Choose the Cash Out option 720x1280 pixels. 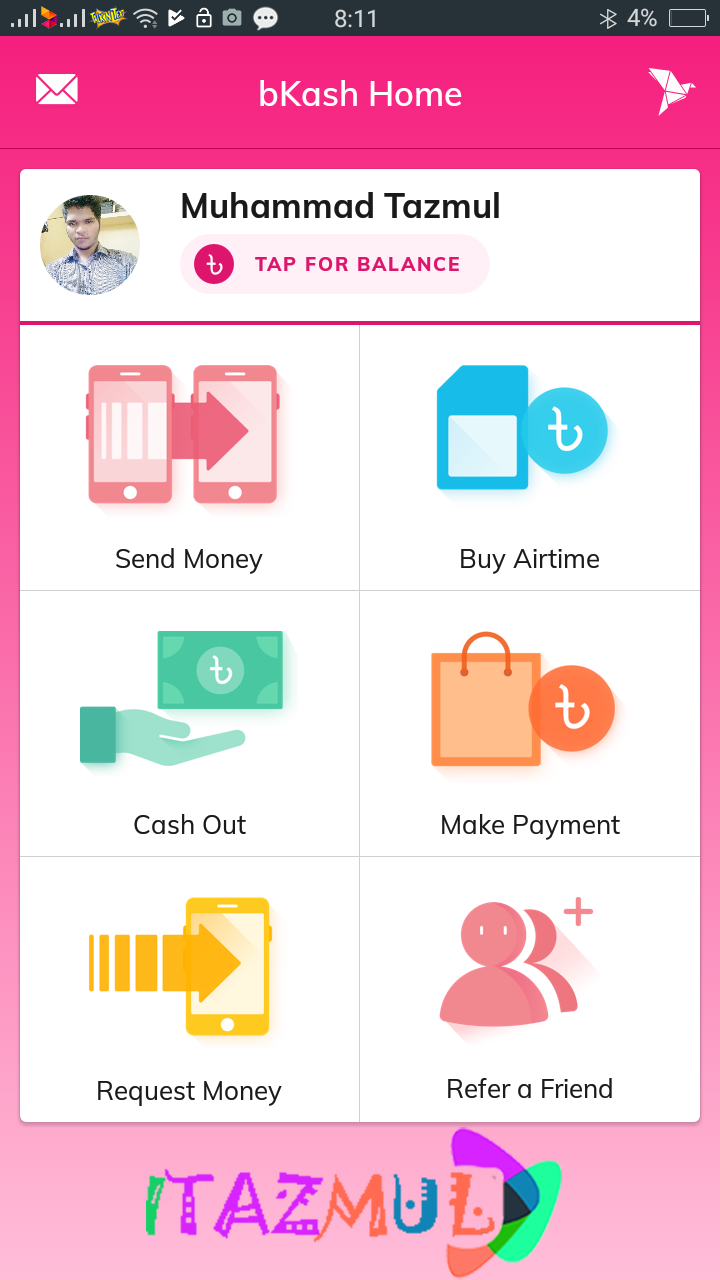189,724
